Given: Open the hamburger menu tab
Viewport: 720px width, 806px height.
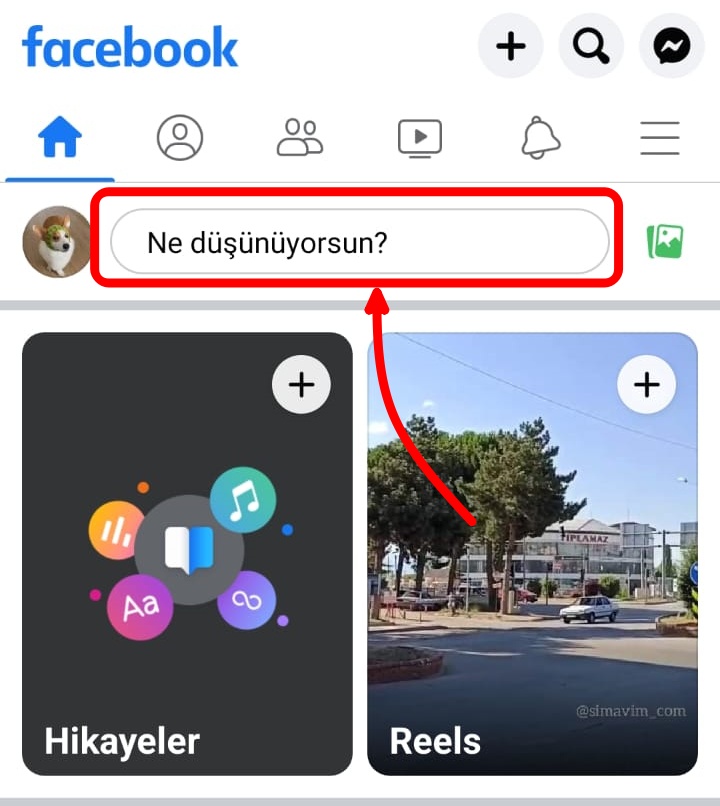Looking at the screenshot, I should point(660,138).
